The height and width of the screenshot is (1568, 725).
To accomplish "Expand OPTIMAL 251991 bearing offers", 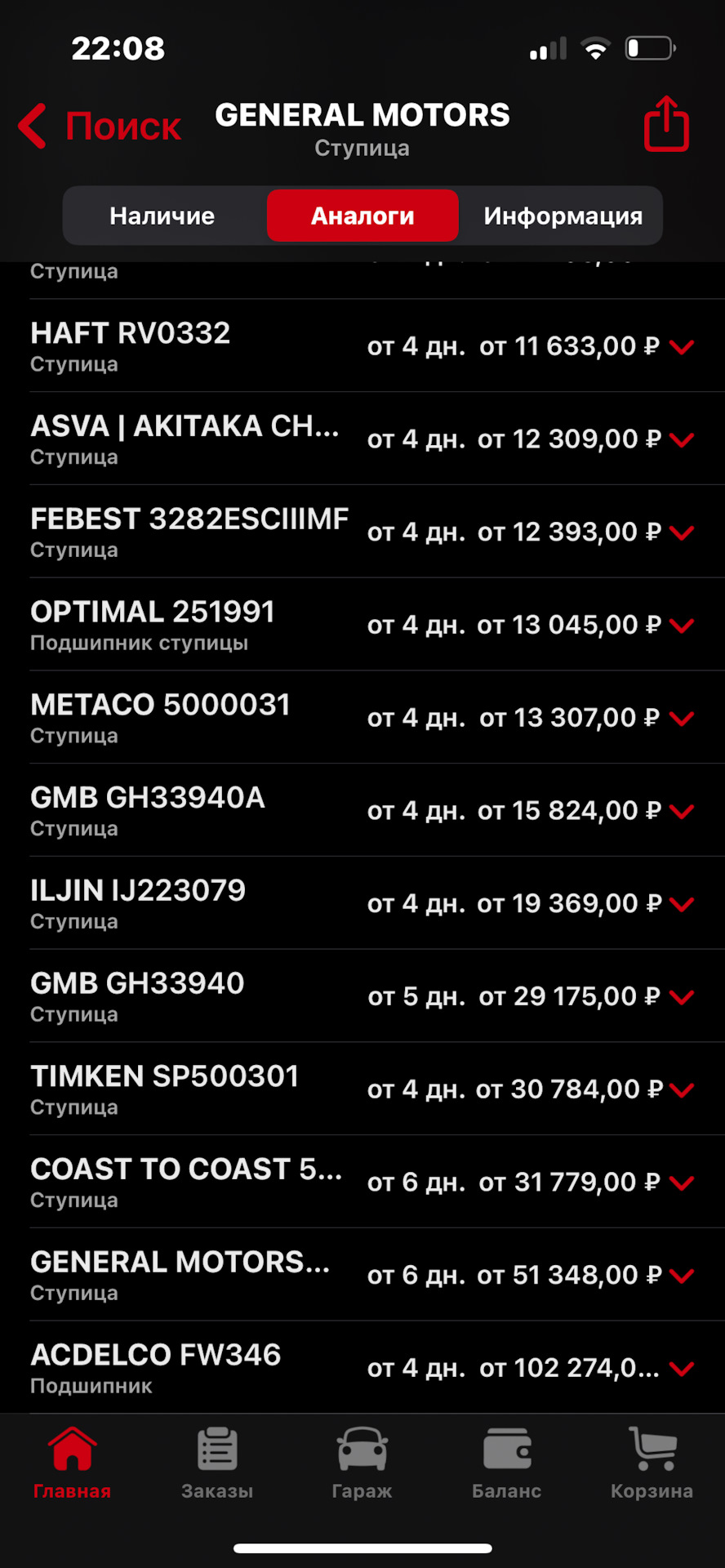I will 681,626.
